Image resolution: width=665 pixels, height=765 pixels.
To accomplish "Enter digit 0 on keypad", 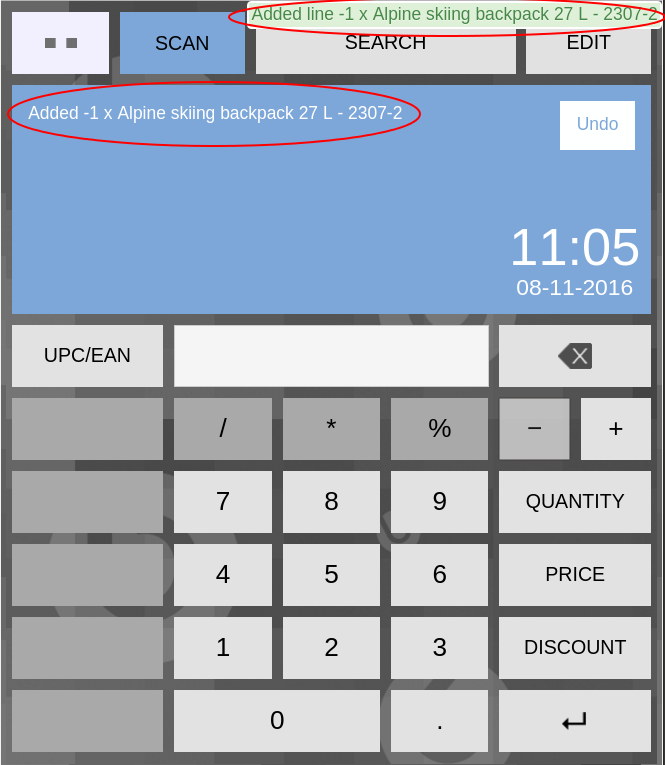I will [x=277, y=721].
